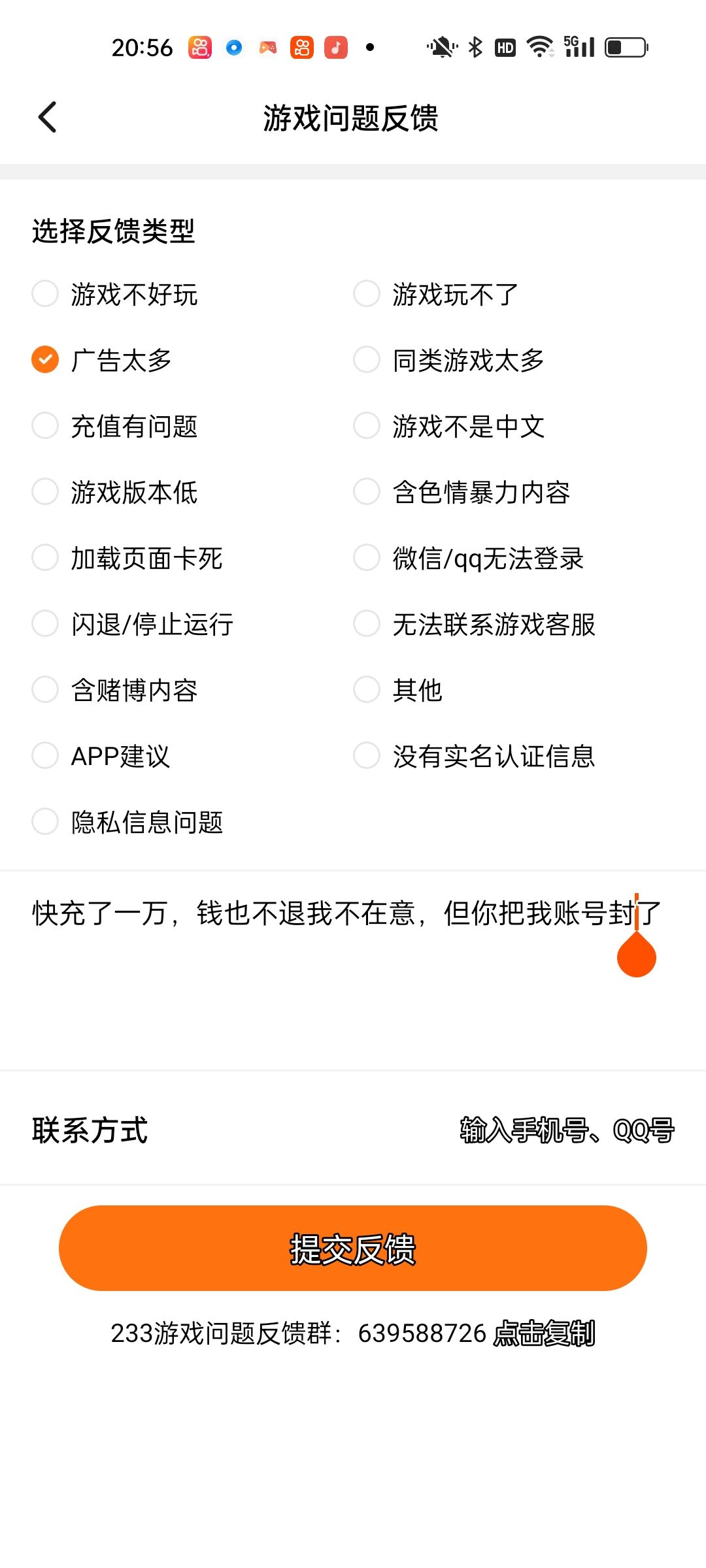Select the 含赌博内容 option
This screenshot has height=1568, width=706.
pyautogui.click(x=45, y=690)
